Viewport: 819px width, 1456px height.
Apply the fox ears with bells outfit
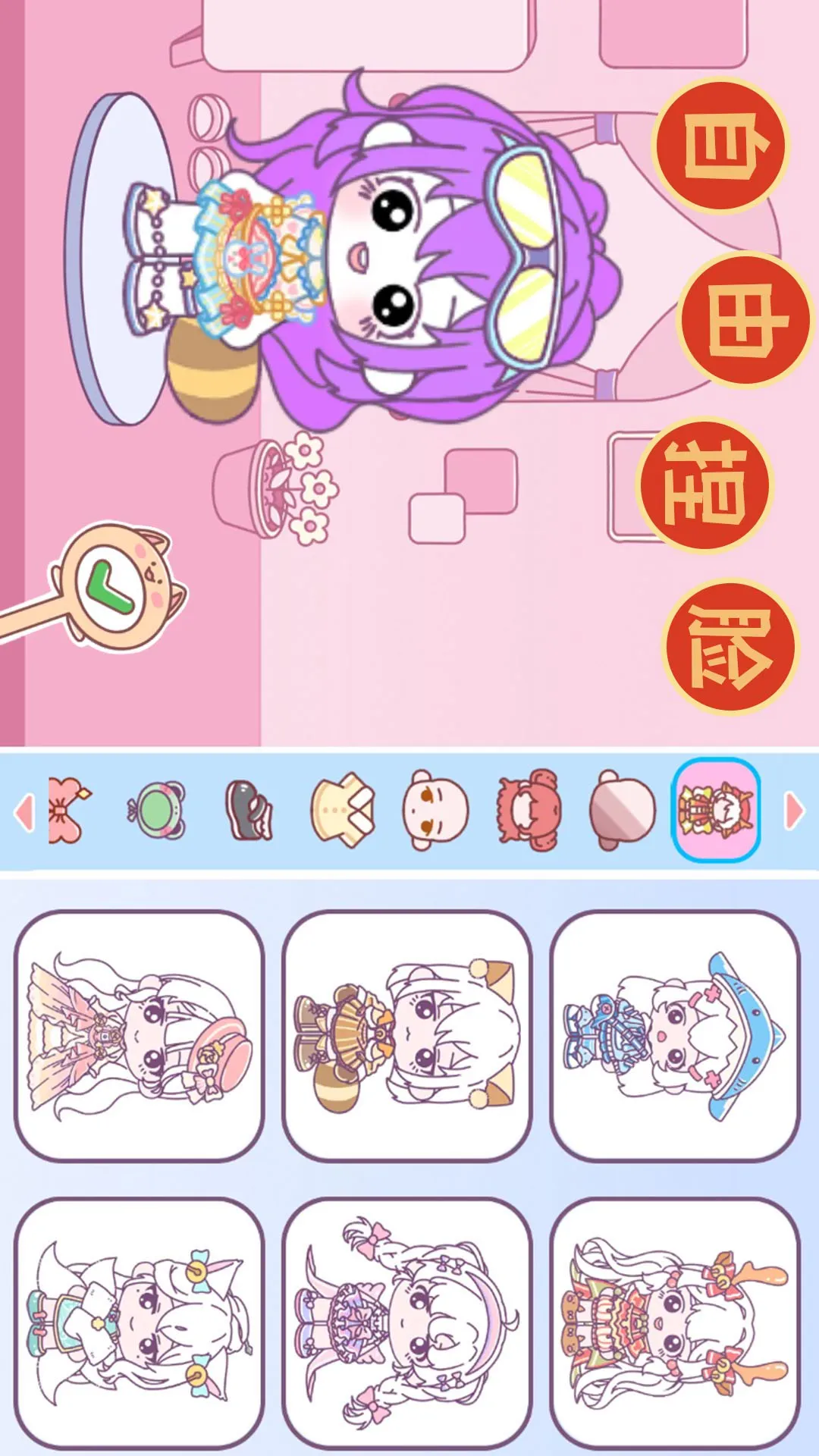pyautogui.click(x=140, y=1323)
